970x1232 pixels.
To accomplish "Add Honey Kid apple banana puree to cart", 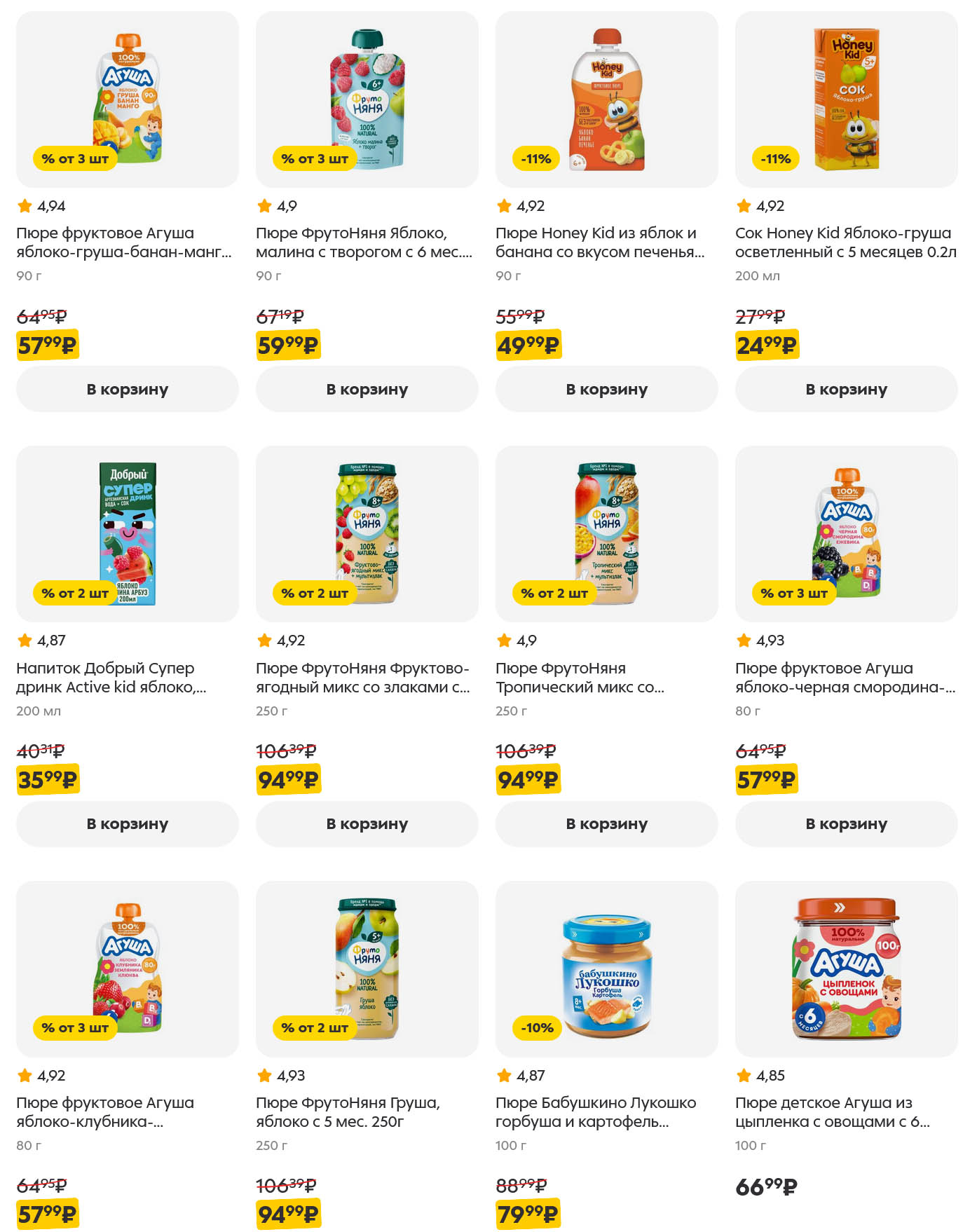I will 606,389.
